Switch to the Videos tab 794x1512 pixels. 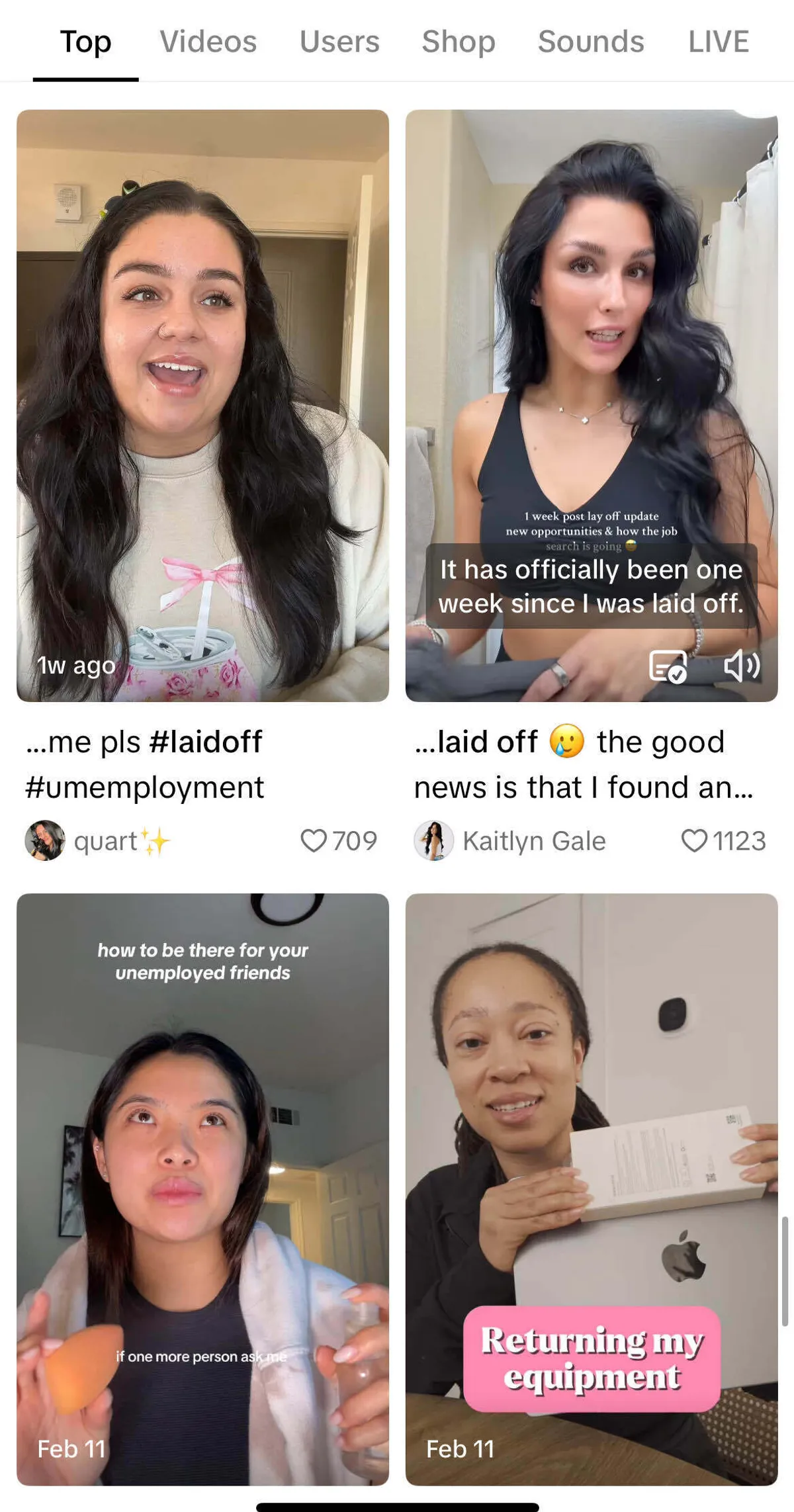(x=208, y=42)
